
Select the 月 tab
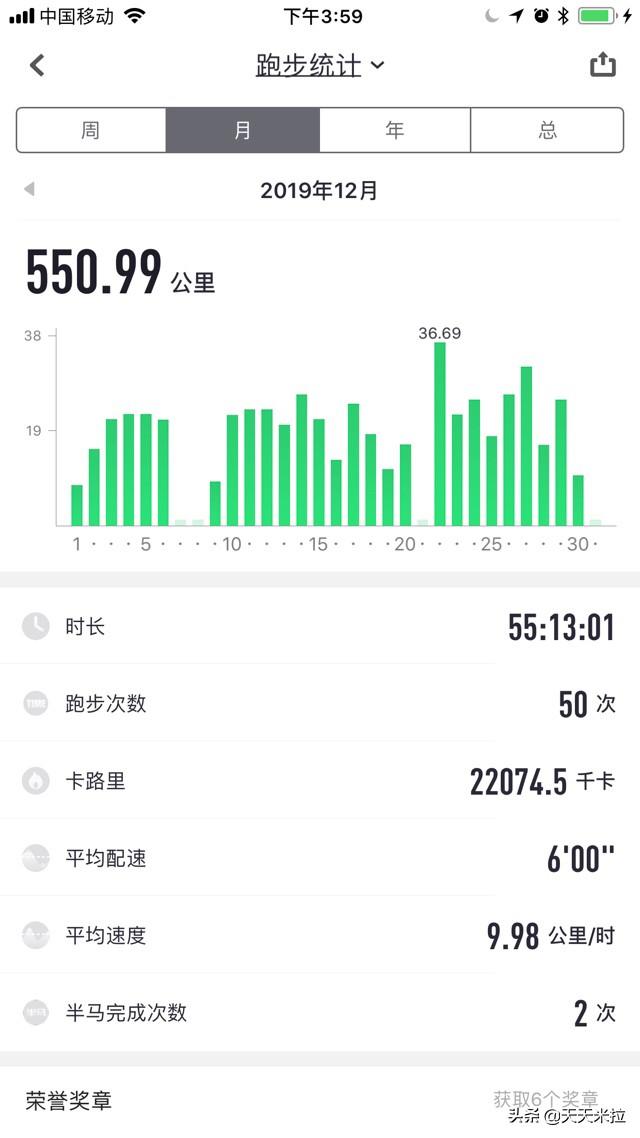[x=242, y=130]
